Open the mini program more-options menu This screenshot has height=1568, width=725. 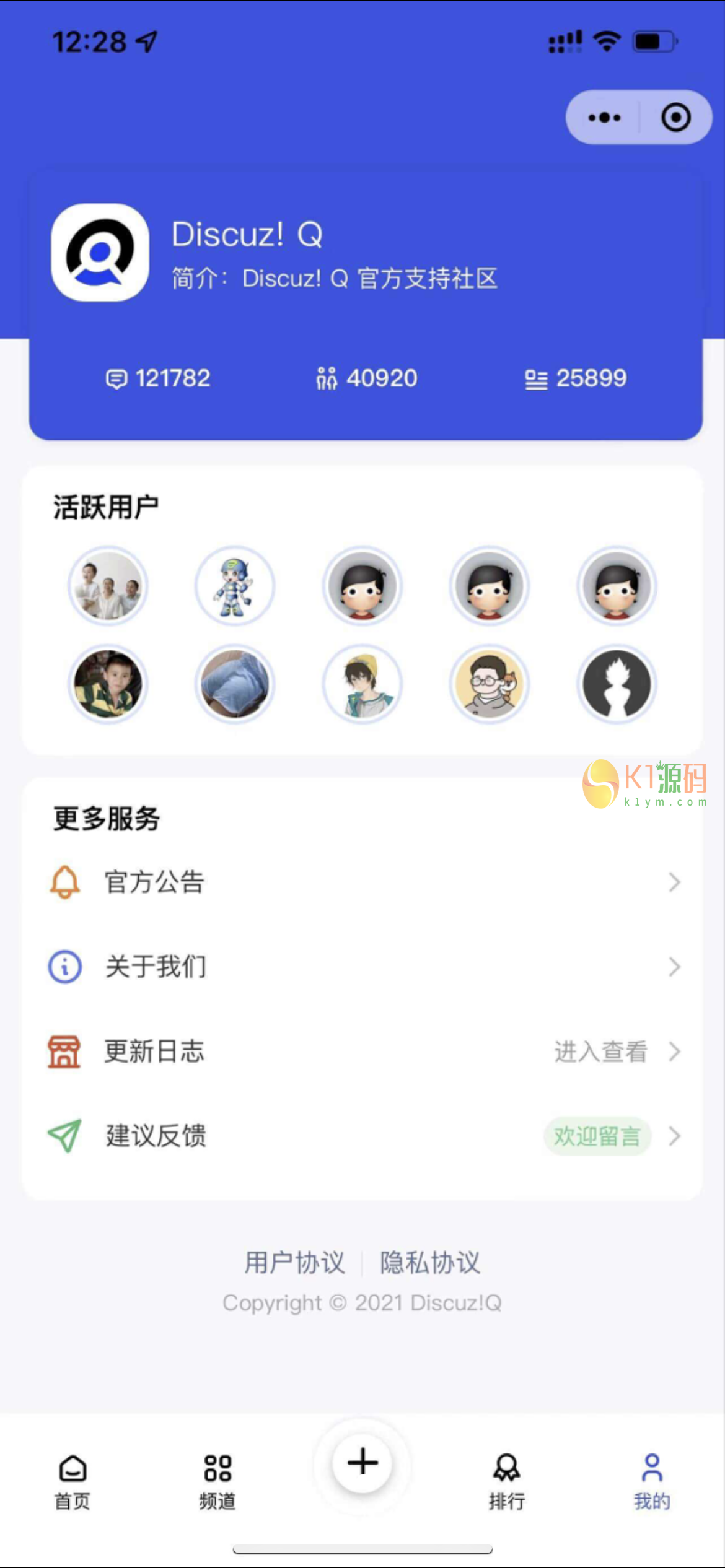click(x=604, y=118)
